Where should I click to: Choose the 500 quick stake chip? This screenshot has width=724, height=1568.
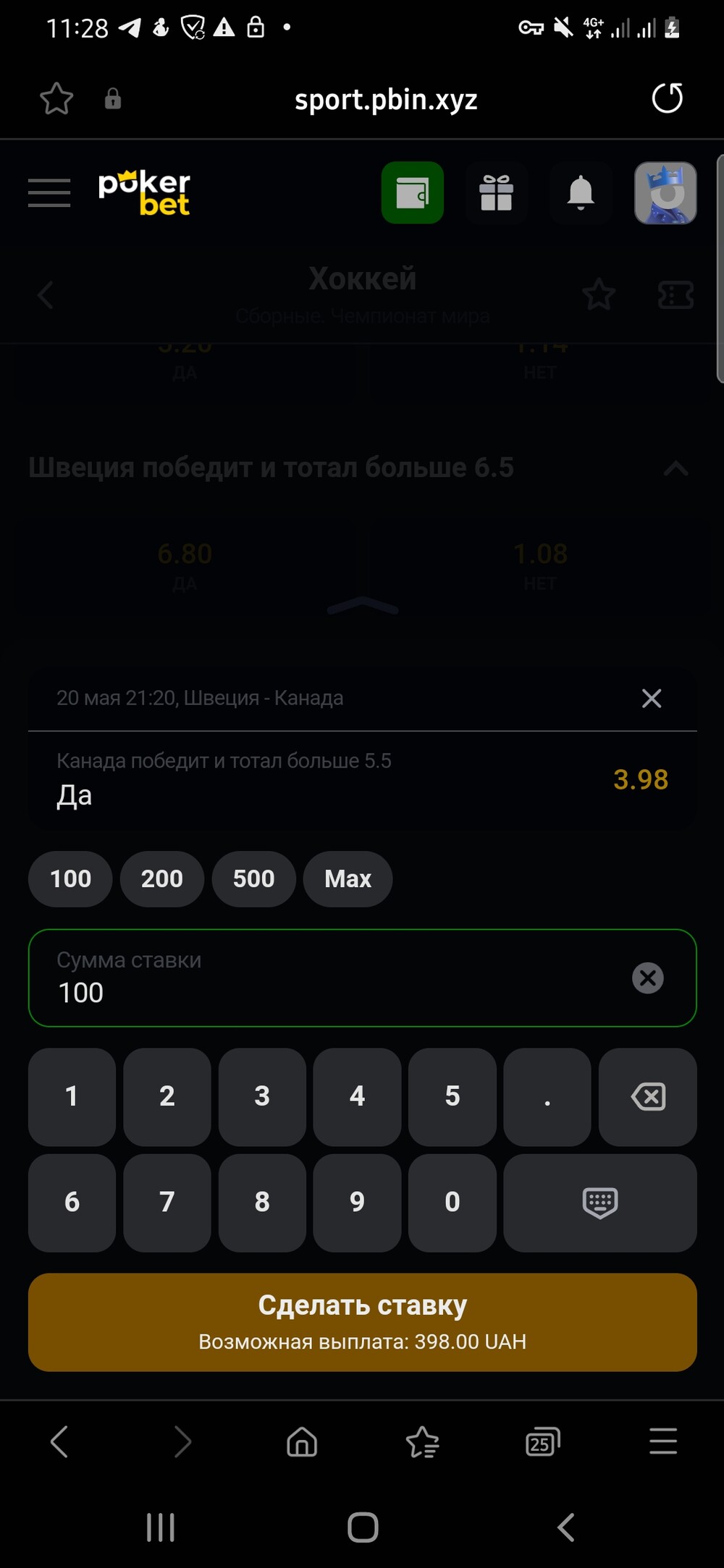(x=254, y=878)
